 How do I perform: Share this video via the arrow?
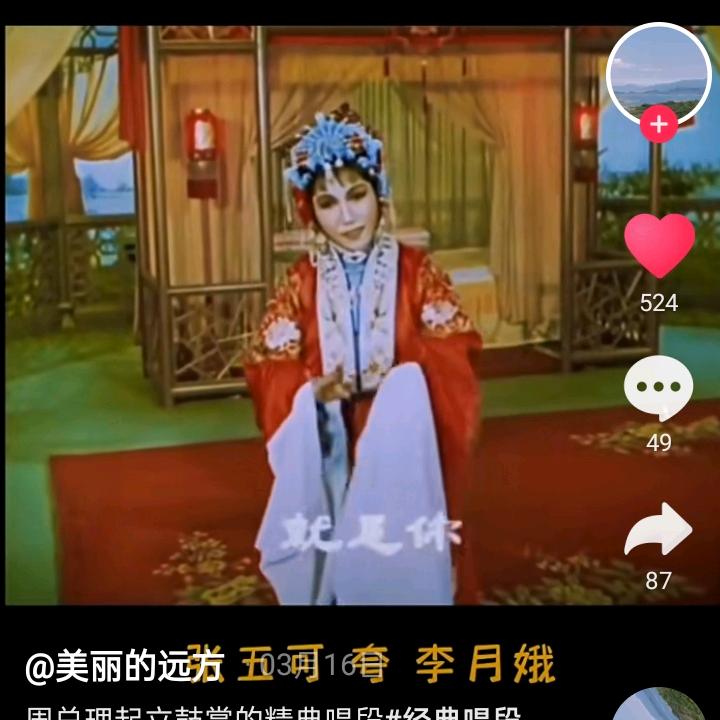(x=658, y=530)
